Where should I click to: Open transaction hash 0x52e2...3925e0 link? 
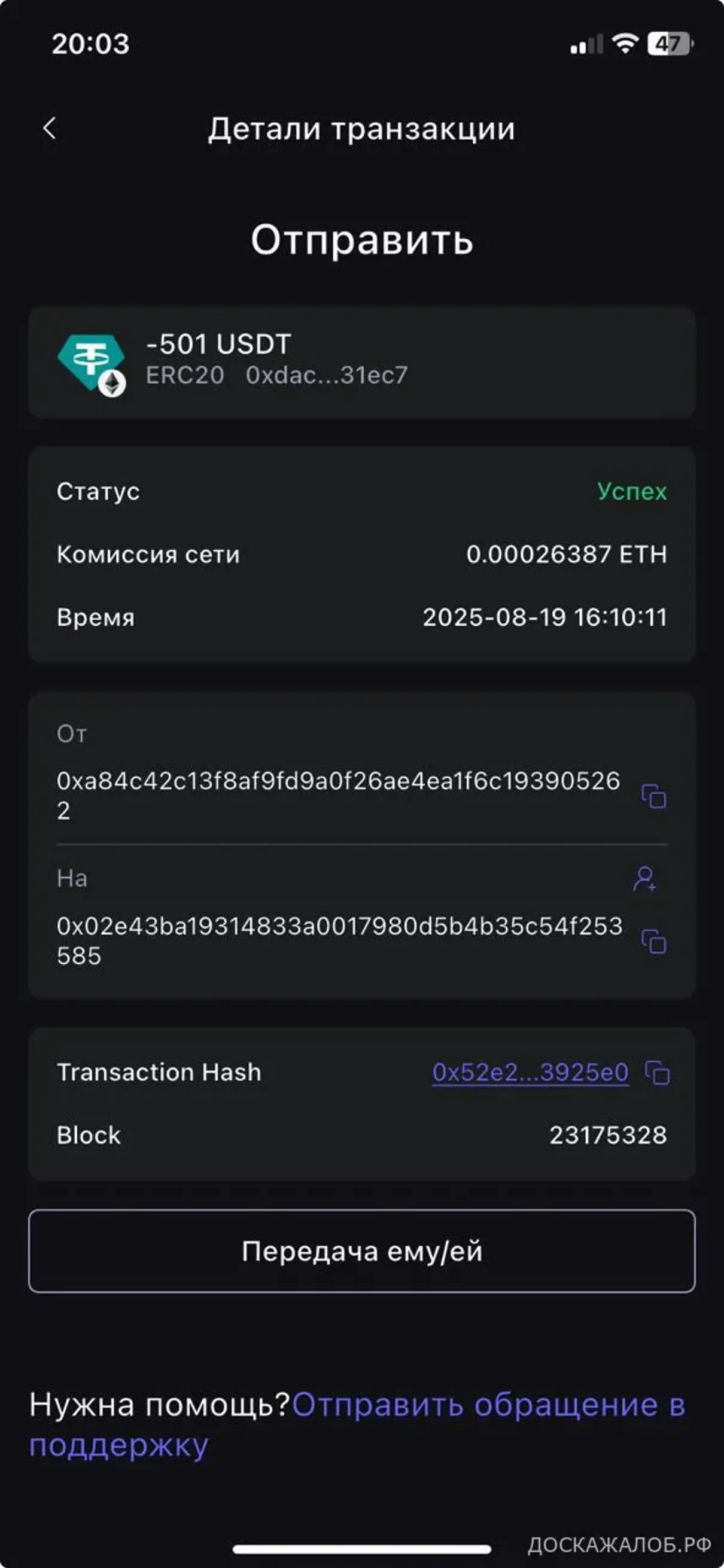pos(530,1073)
